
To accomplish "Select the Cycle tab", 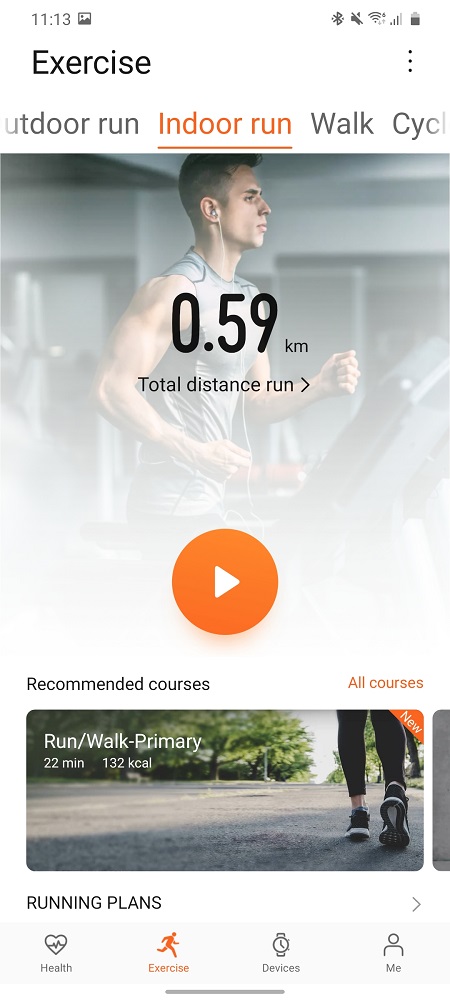I will click(x=420, y=124).
